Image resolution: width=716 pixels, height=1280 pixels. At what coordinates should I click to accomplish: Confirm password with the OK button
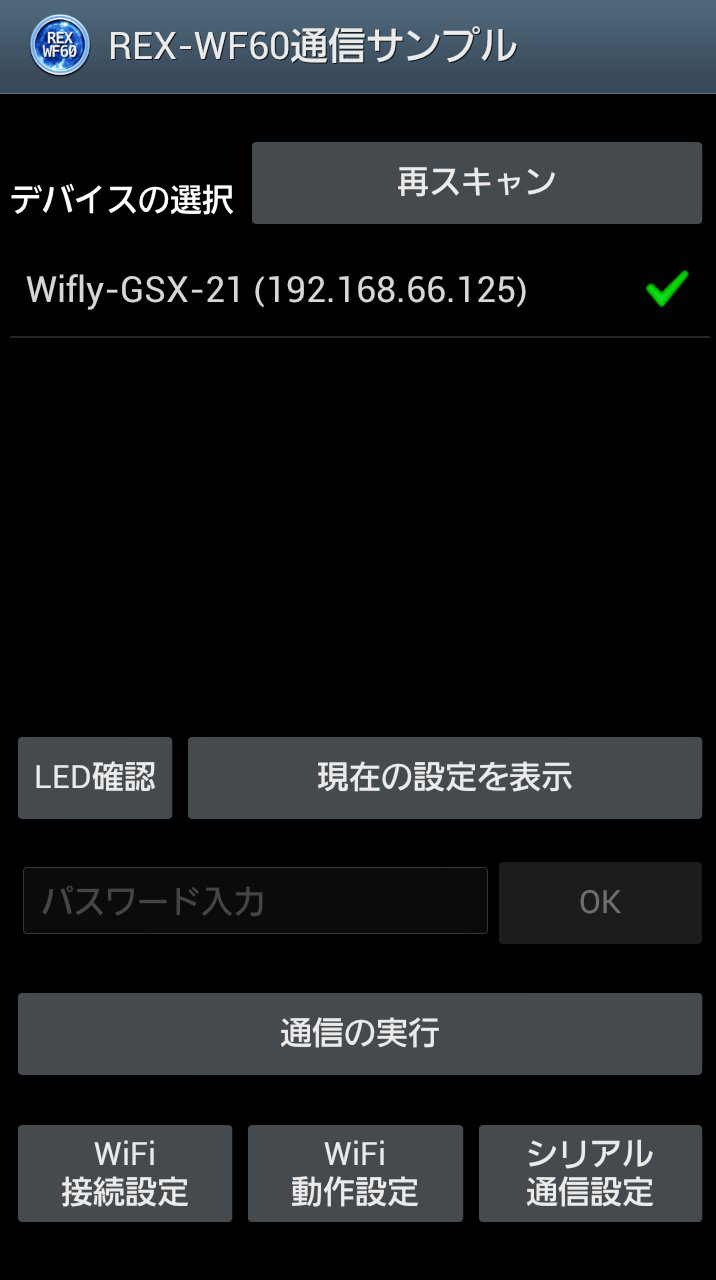click(x=600, y=902)
